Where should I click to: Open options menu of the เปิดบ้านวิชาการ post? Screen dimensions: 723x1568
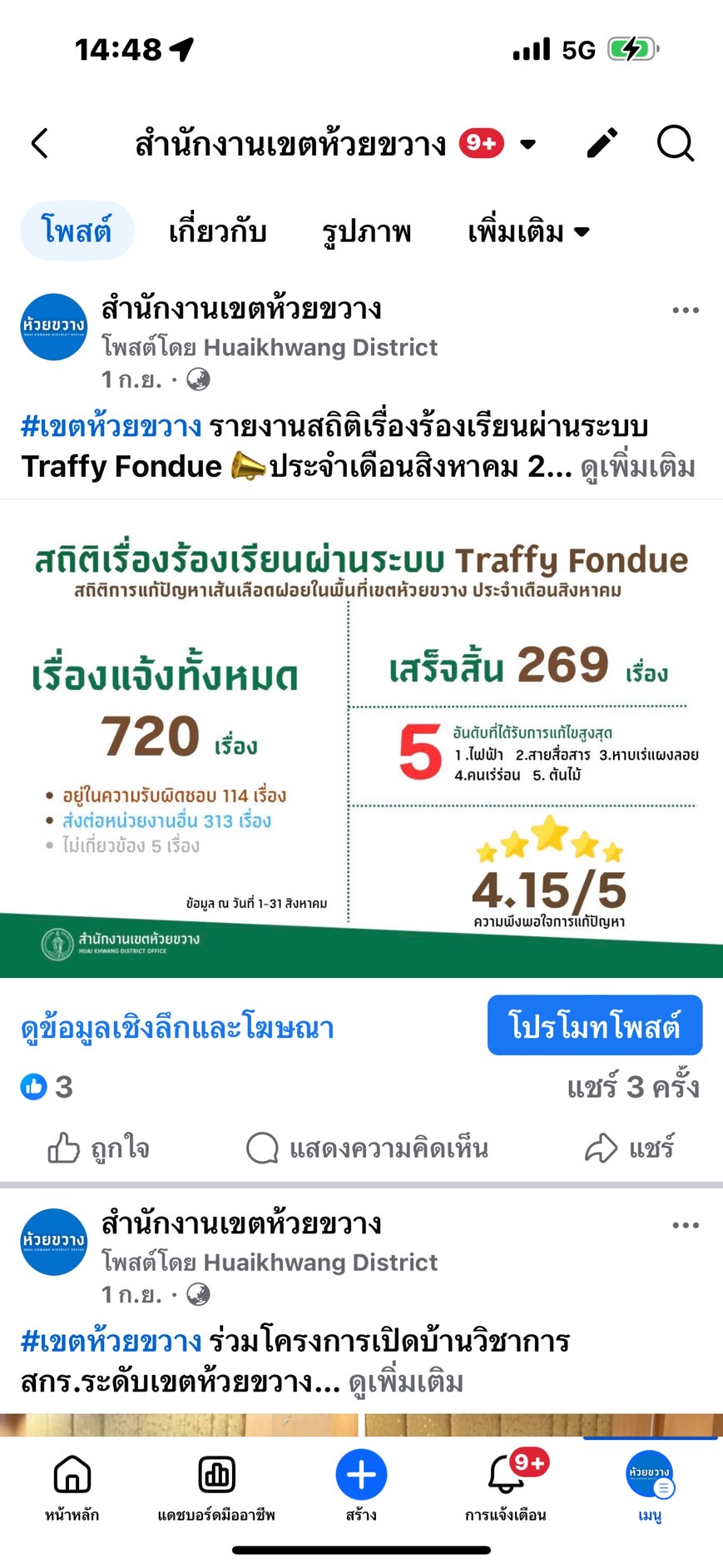click(685, 1225)
